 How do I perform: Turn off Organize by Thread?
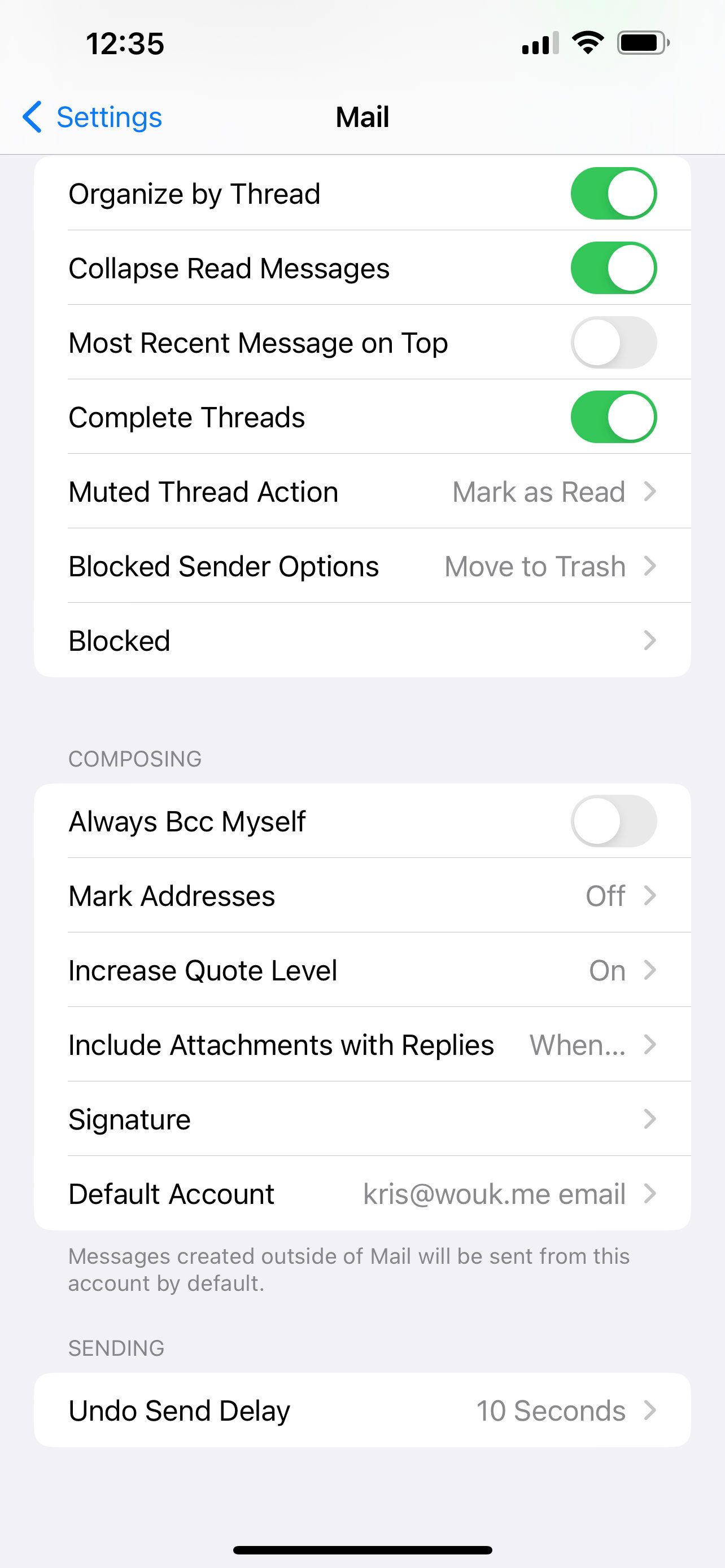[x=613, y=194]
